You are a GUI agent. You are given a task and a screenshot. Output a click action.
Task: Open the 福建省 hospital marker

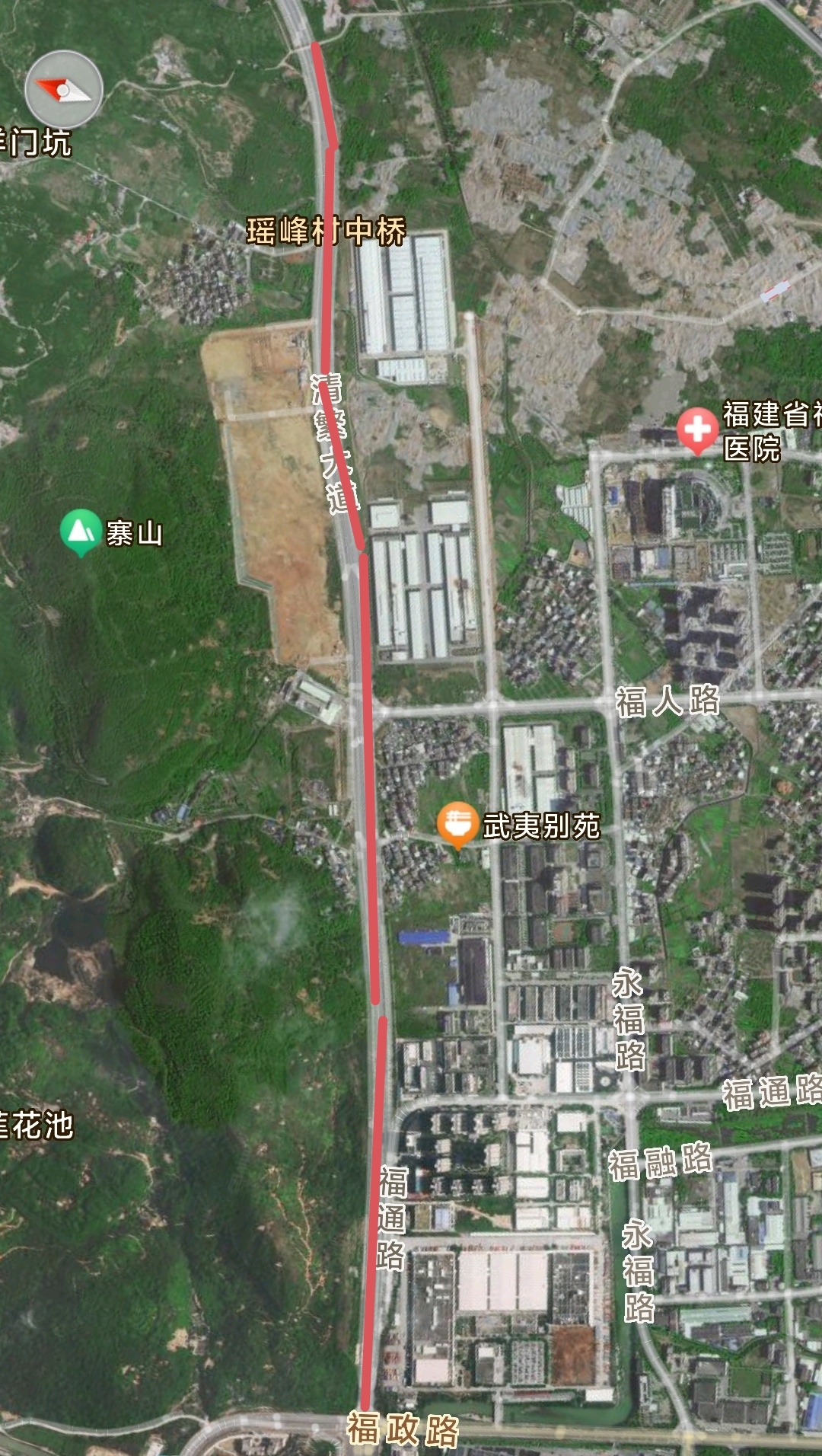(697, 429)
